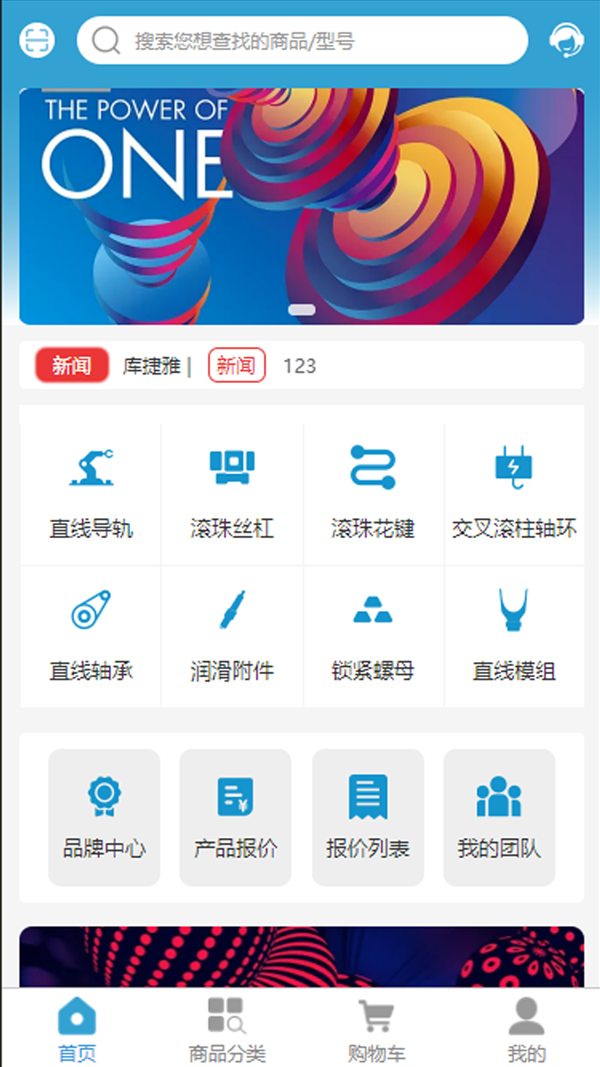
Task: Switch to the 我的 tab
Action: point(527,1030)
